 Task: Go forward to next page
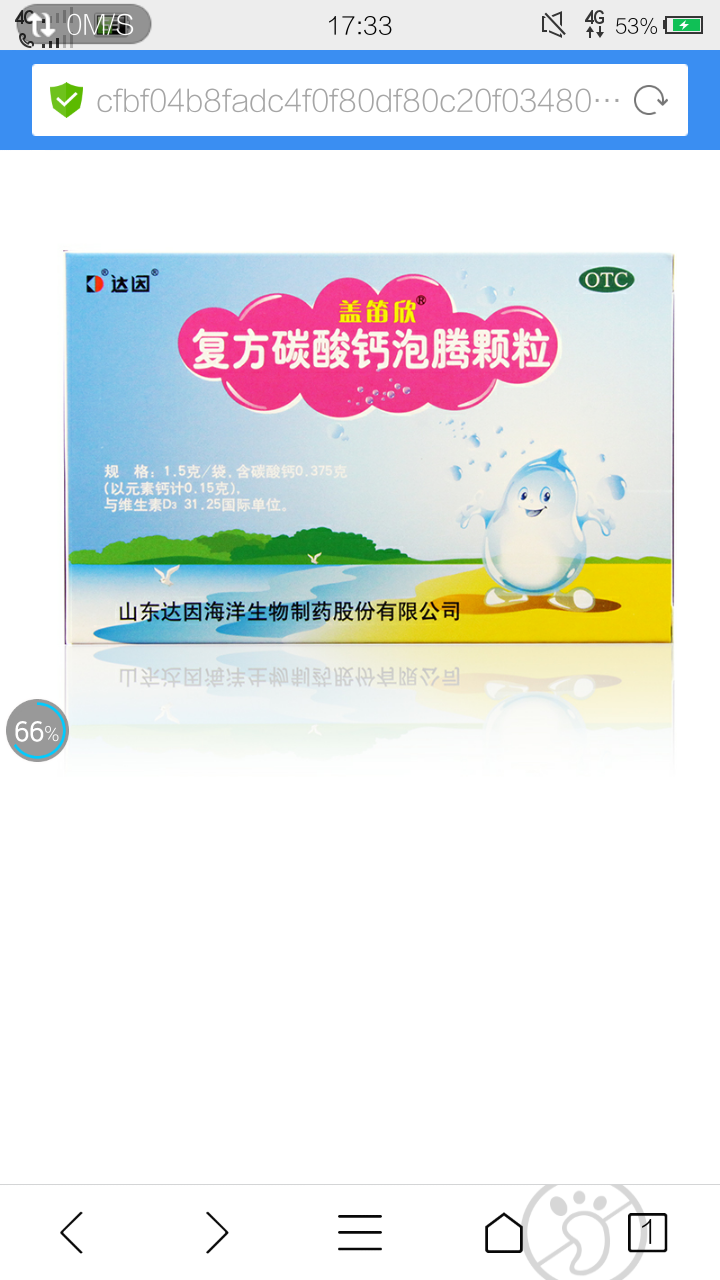coord(216,1232)
